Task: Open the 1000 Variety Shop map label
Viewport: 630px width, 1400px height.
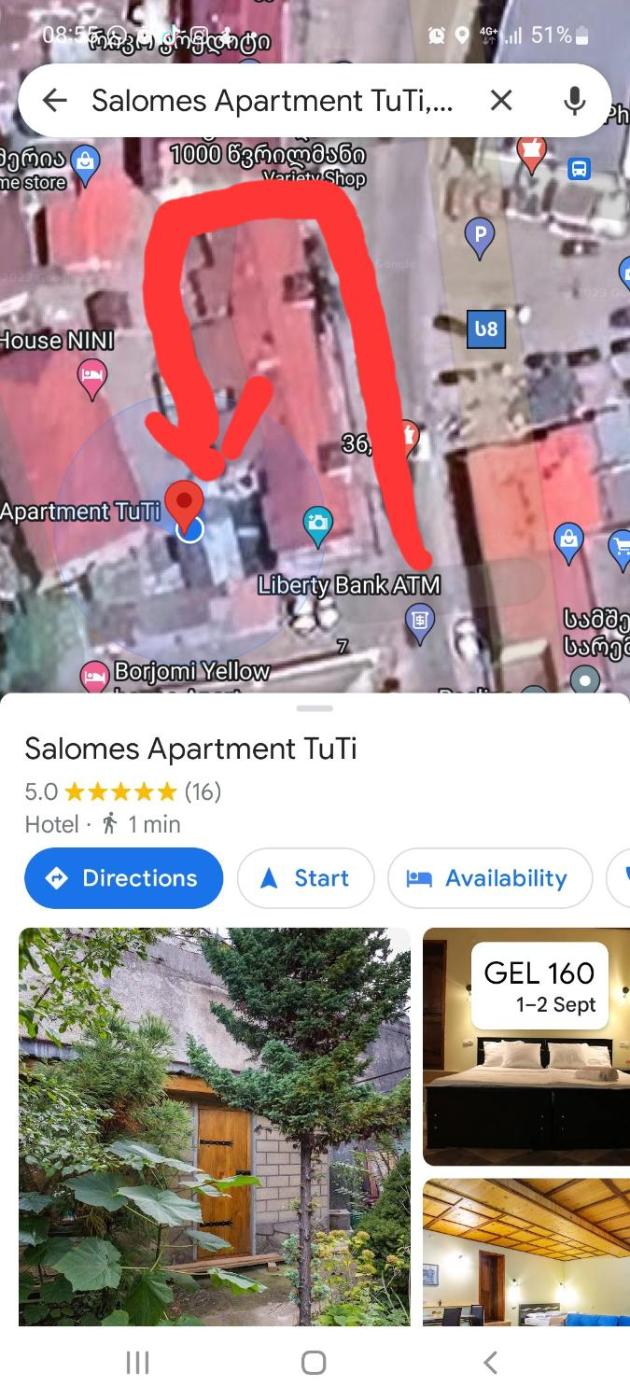Action: pyautogui.click(x=268, y=156)
